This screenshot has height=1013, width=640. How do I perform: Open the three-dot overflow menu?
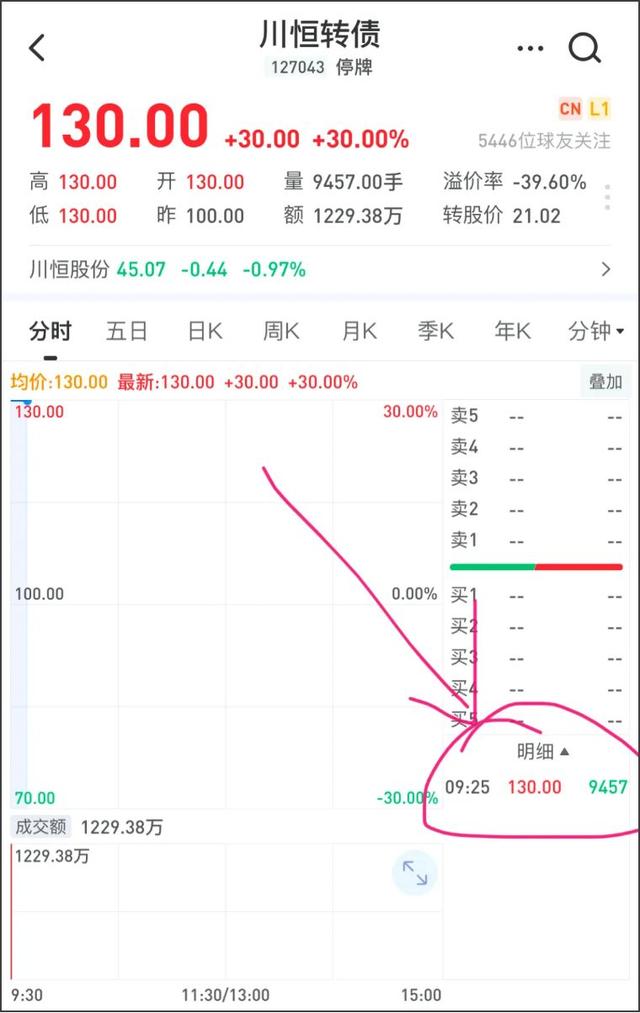pyautogui.click(x=530, y=48)
